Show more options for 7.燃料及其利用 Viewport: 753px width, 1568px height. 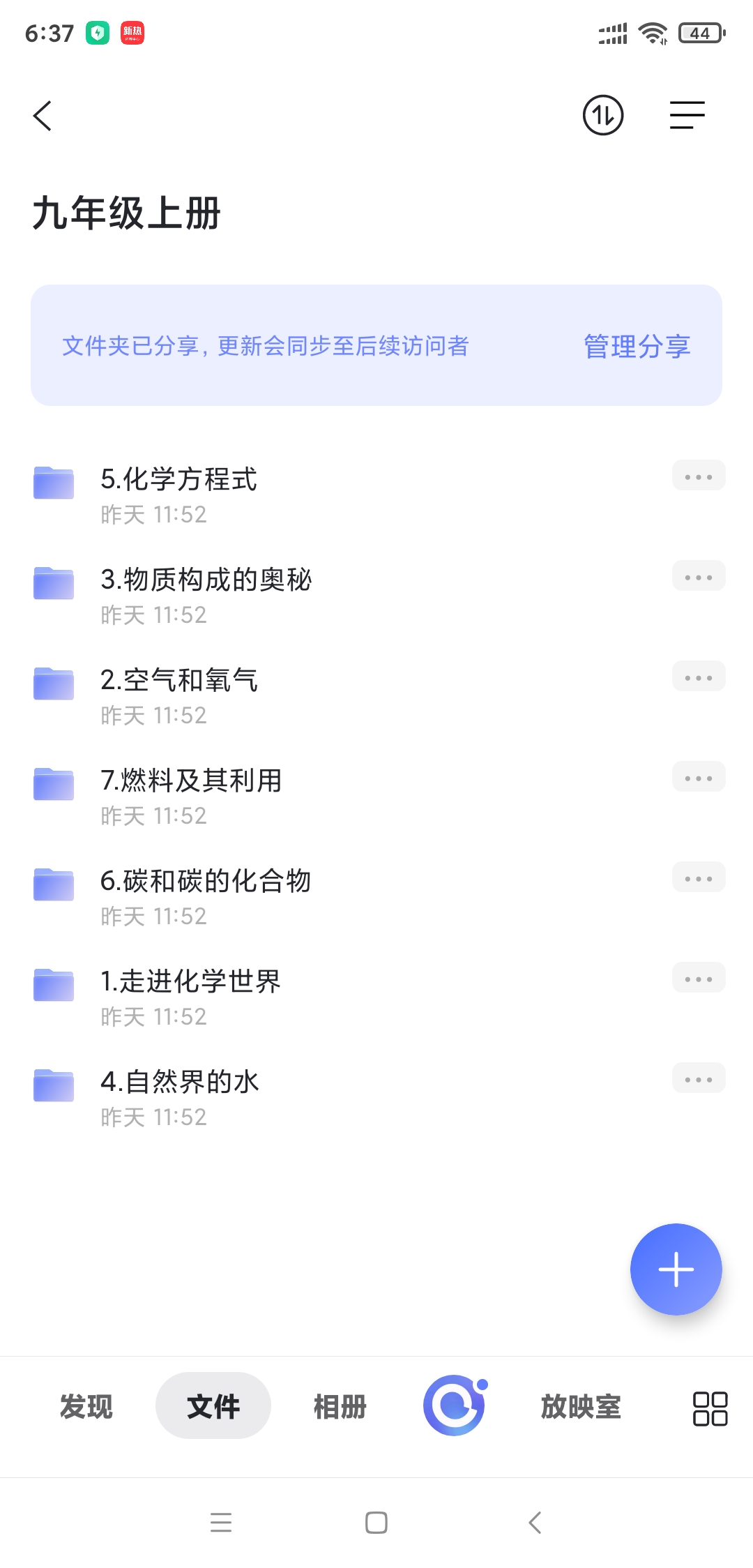(x=698, y=778)
